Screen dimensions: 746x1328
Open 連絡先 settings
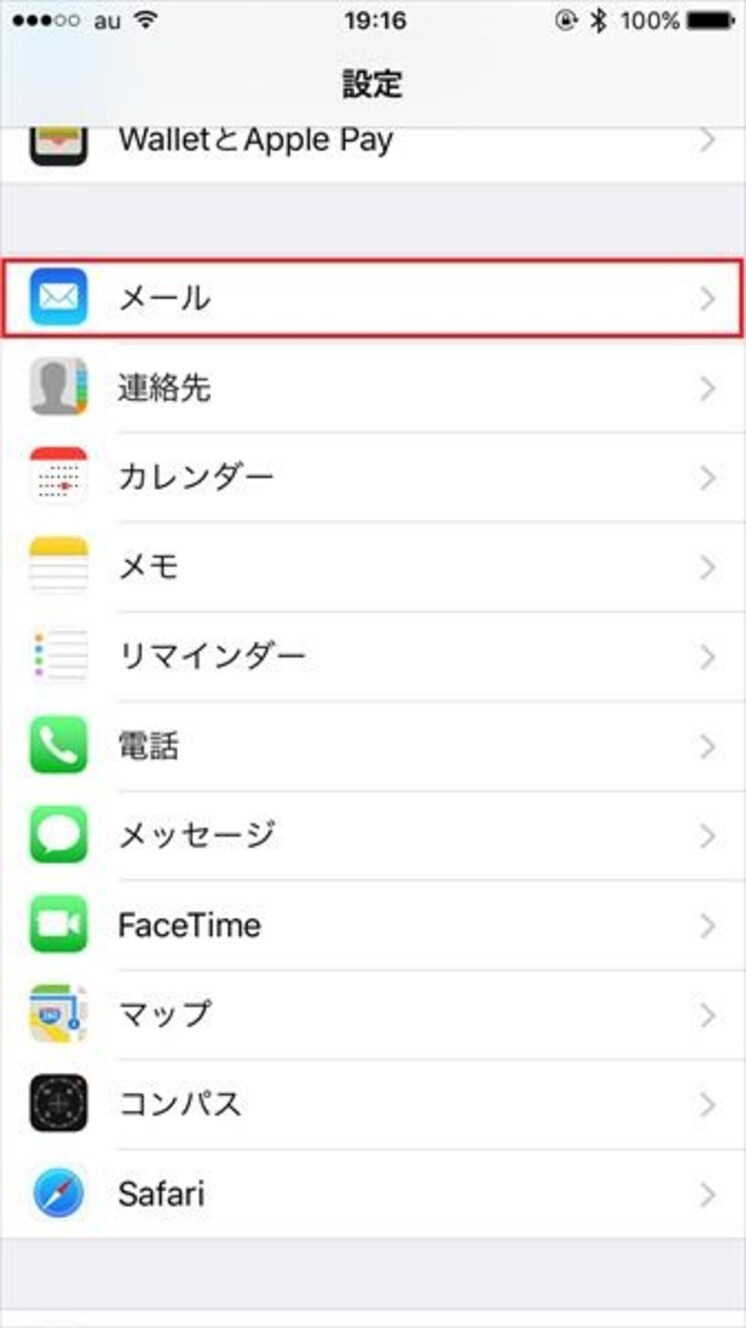pyautogui.click(x=372, y=388)
